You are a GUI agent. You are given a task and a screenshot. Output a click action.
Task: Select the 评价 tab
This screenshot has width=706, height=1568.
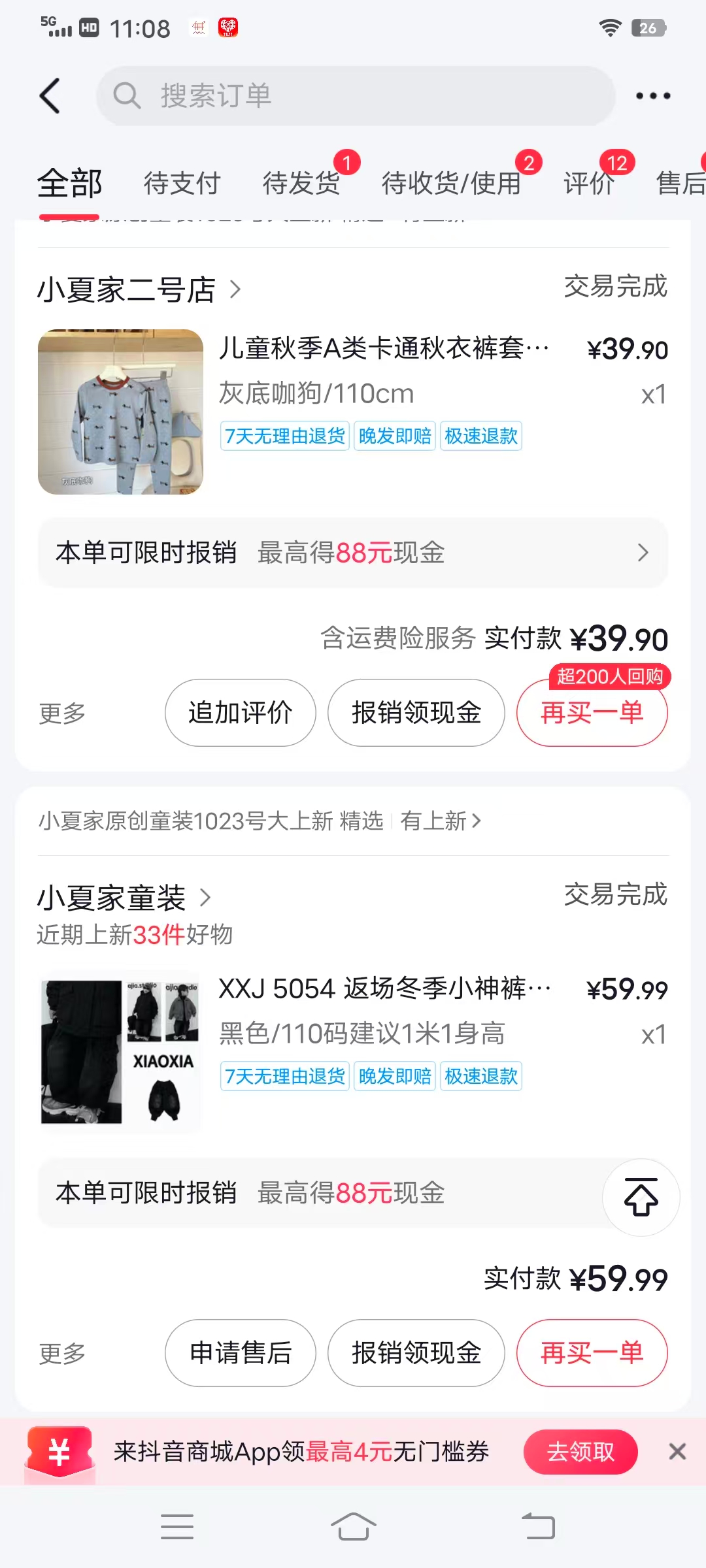(588, 183)
